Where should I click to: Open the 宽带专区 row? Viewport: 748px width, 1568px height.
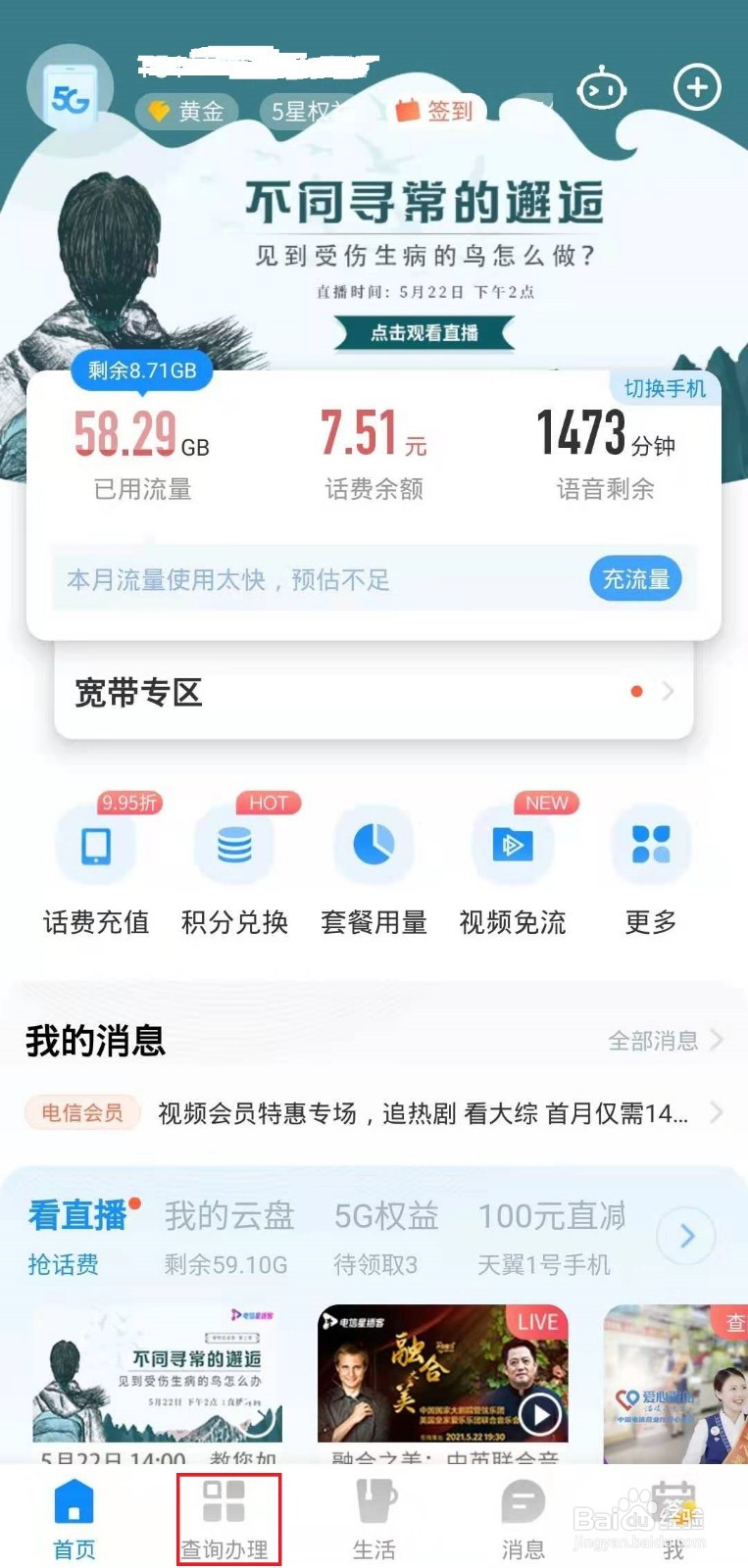pos(374,692)
